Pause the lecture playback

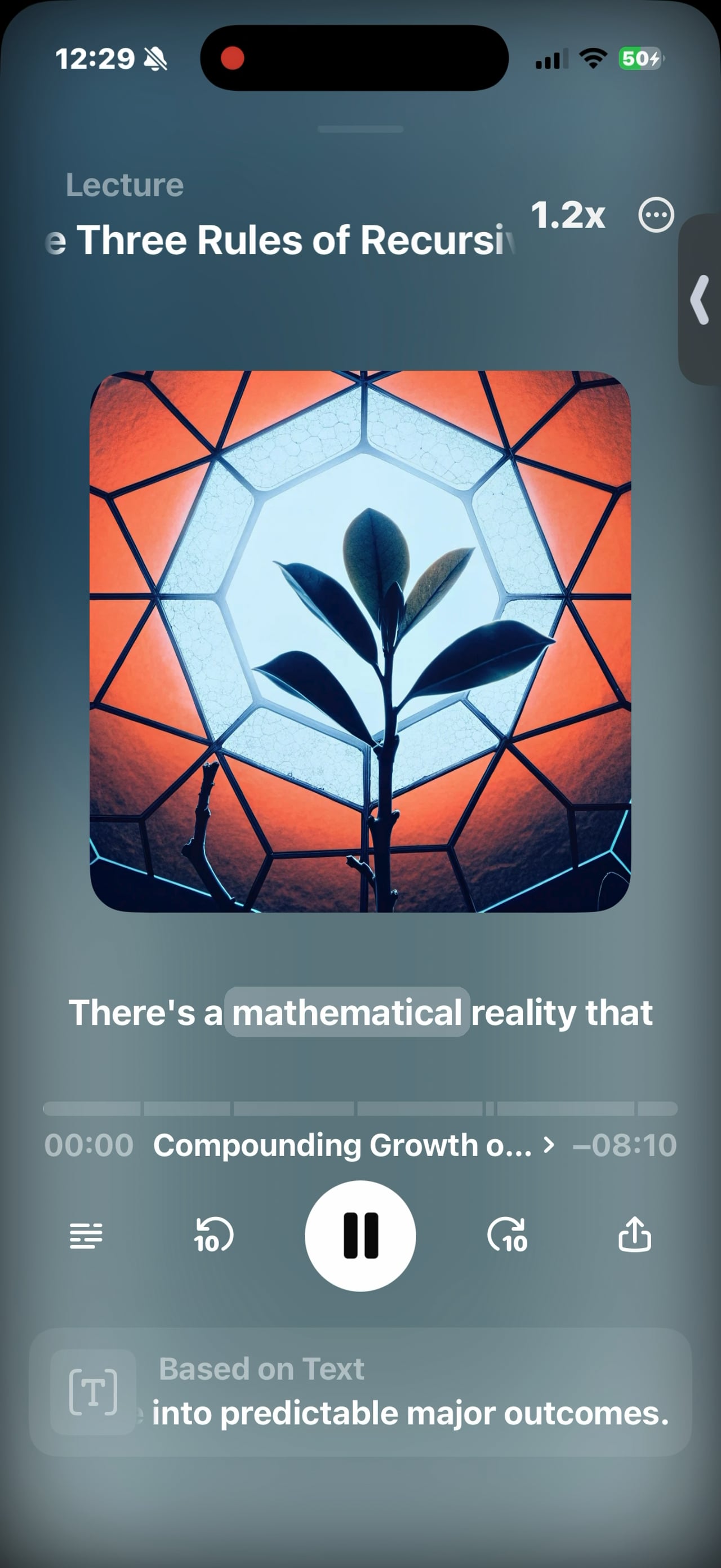360,1236
